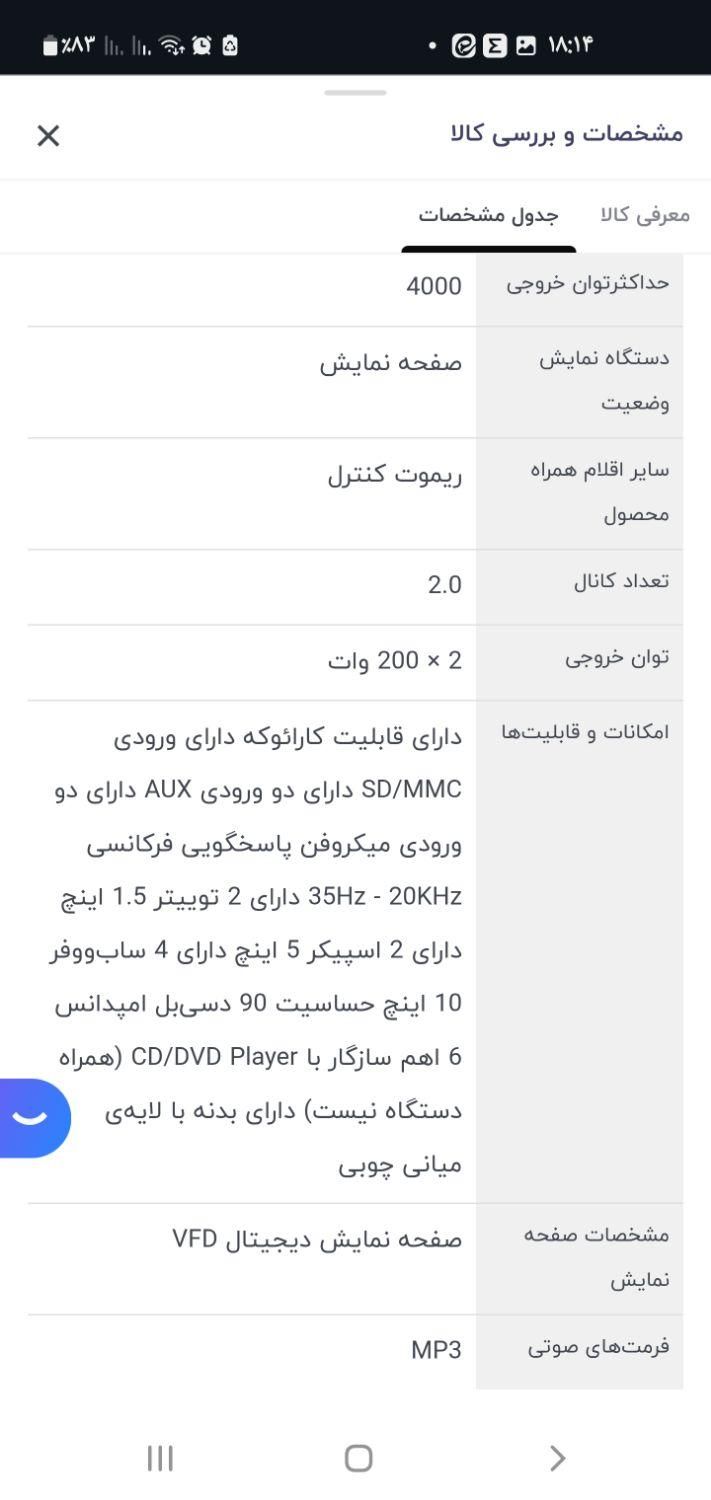
Task: Go to home via navigation bar
Action: click(358, 1459)
